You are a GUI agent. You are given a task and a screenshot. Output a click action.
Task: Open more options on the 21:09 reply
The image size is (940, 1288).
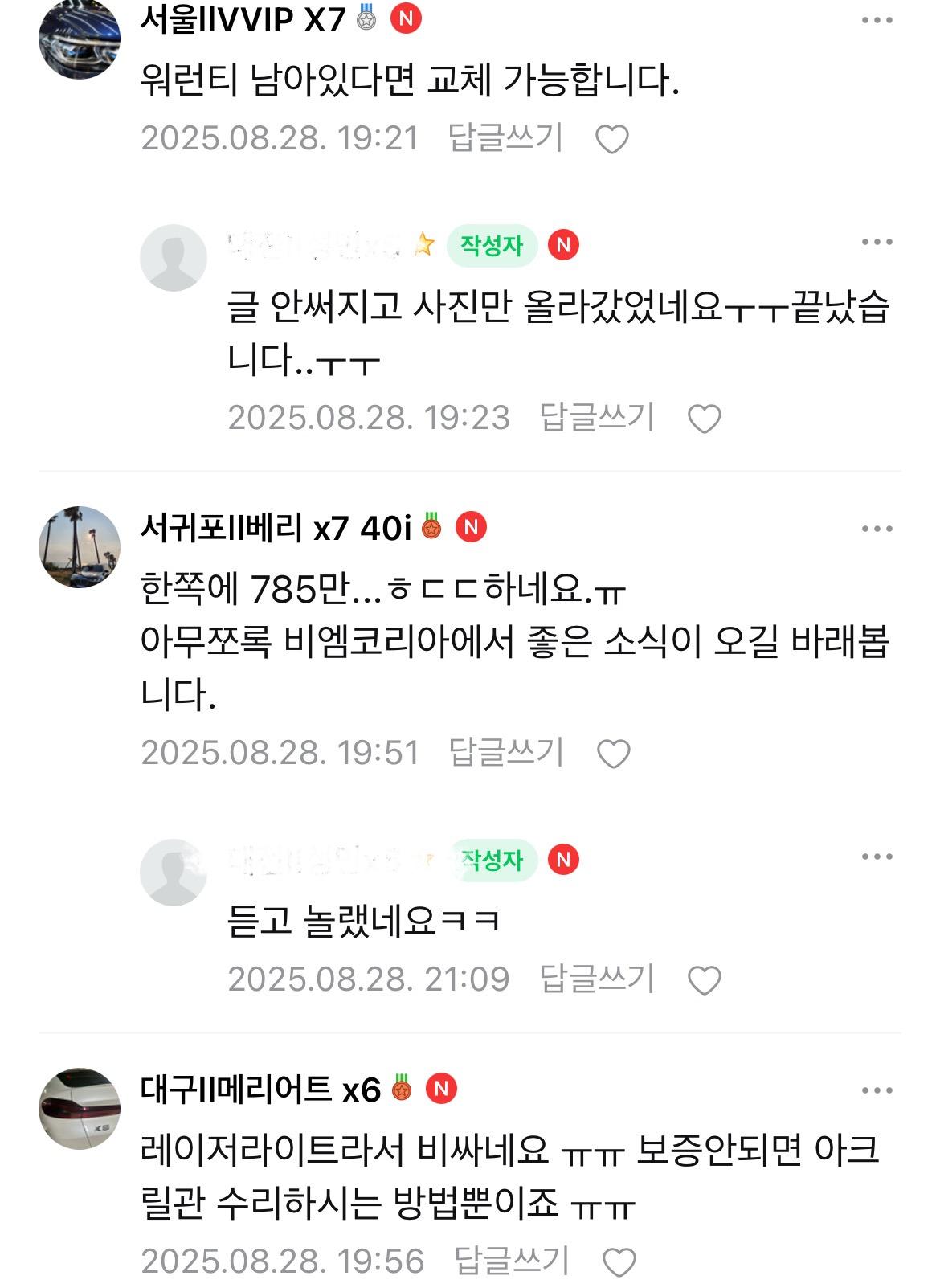point(877,857)
